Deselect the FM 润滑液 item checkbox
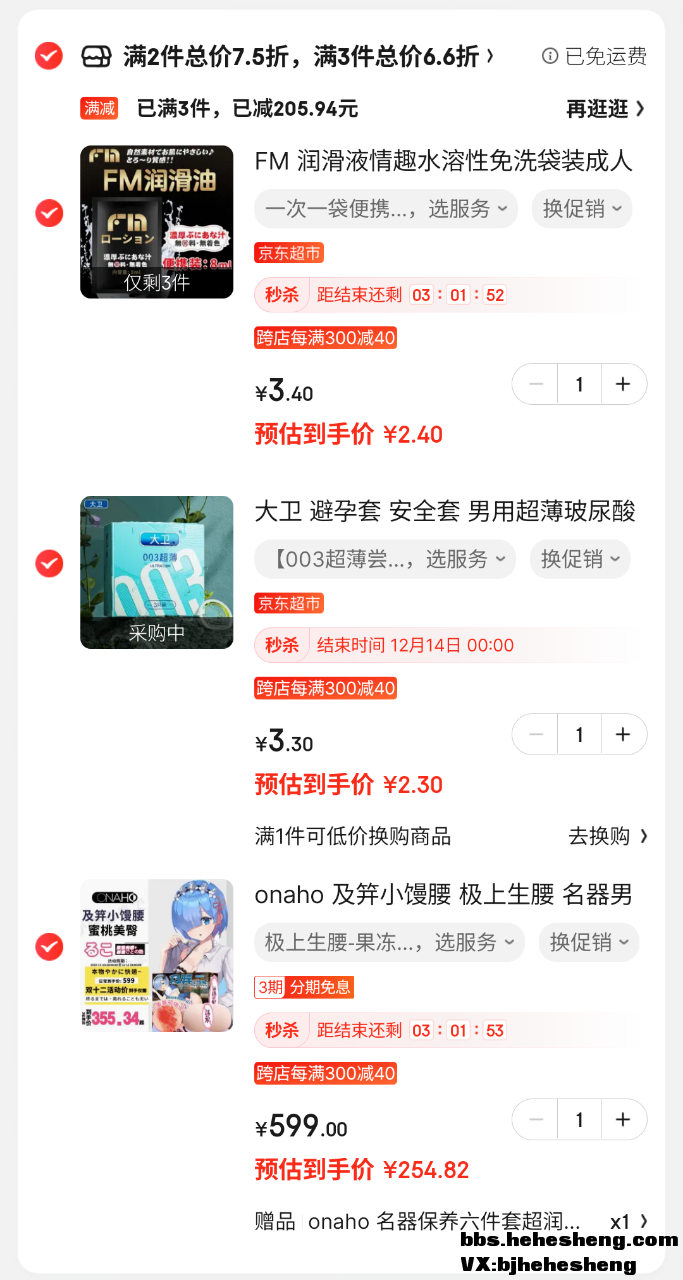The image size is (683, 1280). [49, 213]
